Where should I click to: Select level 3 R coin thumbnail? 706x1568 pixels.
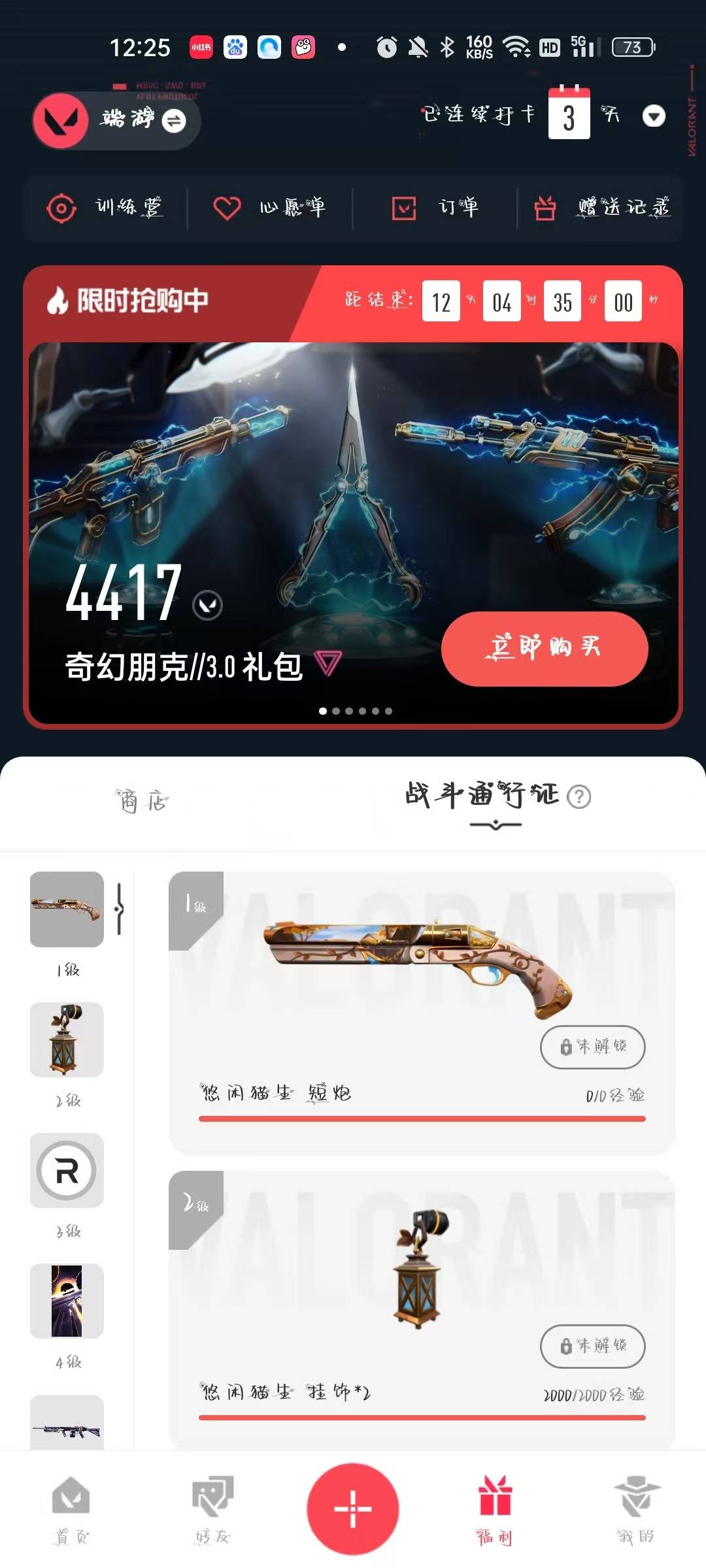coord(67,1171)
